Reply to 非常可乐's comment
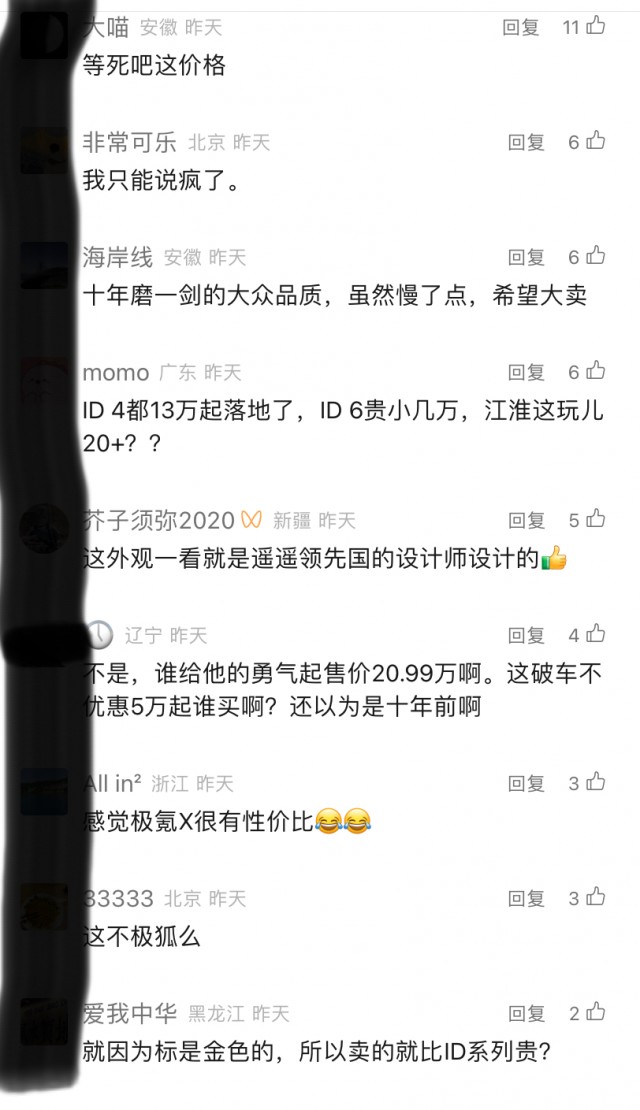The height and width of the screenshot is (1110, 640). pos(526,143)
